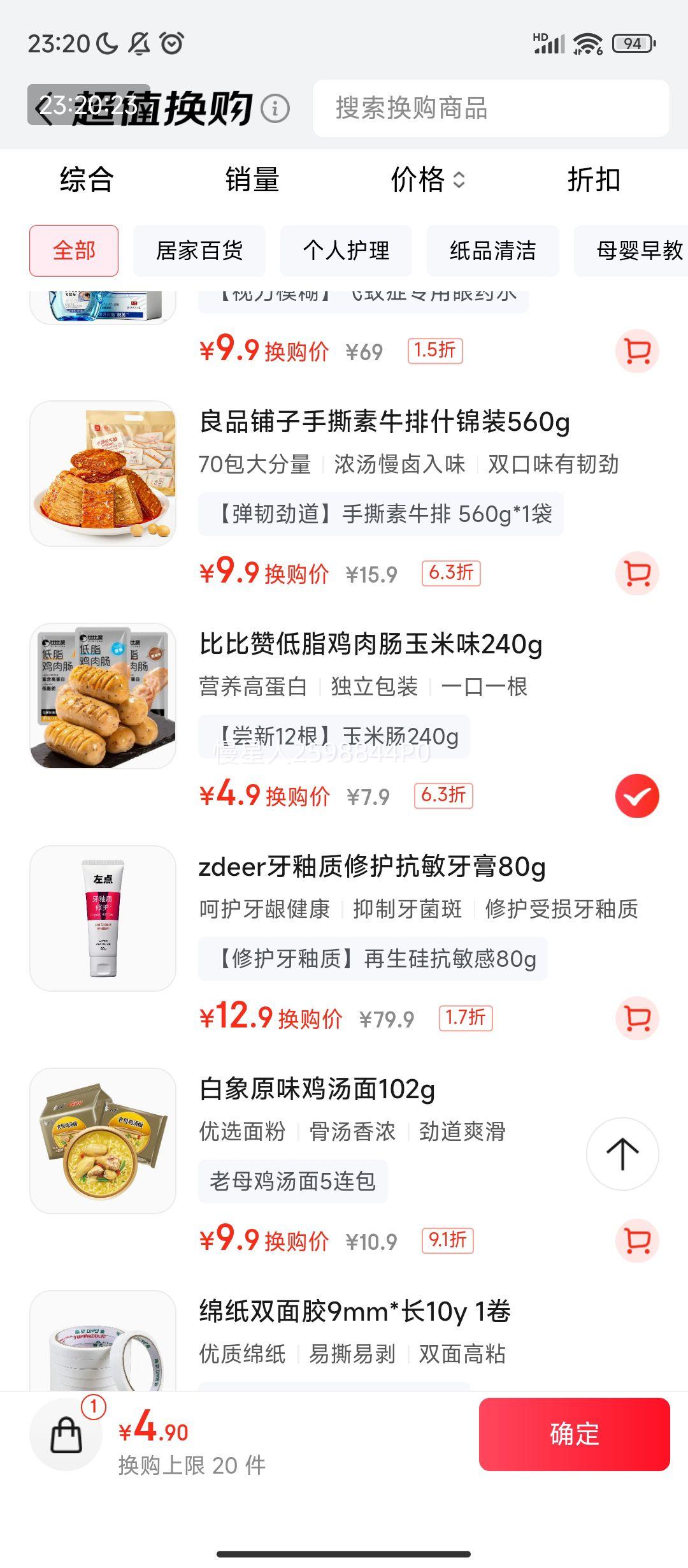Open the 白象原味鸡汤面102g product
688x1568 pixels.
click(x=317, y=1089)
